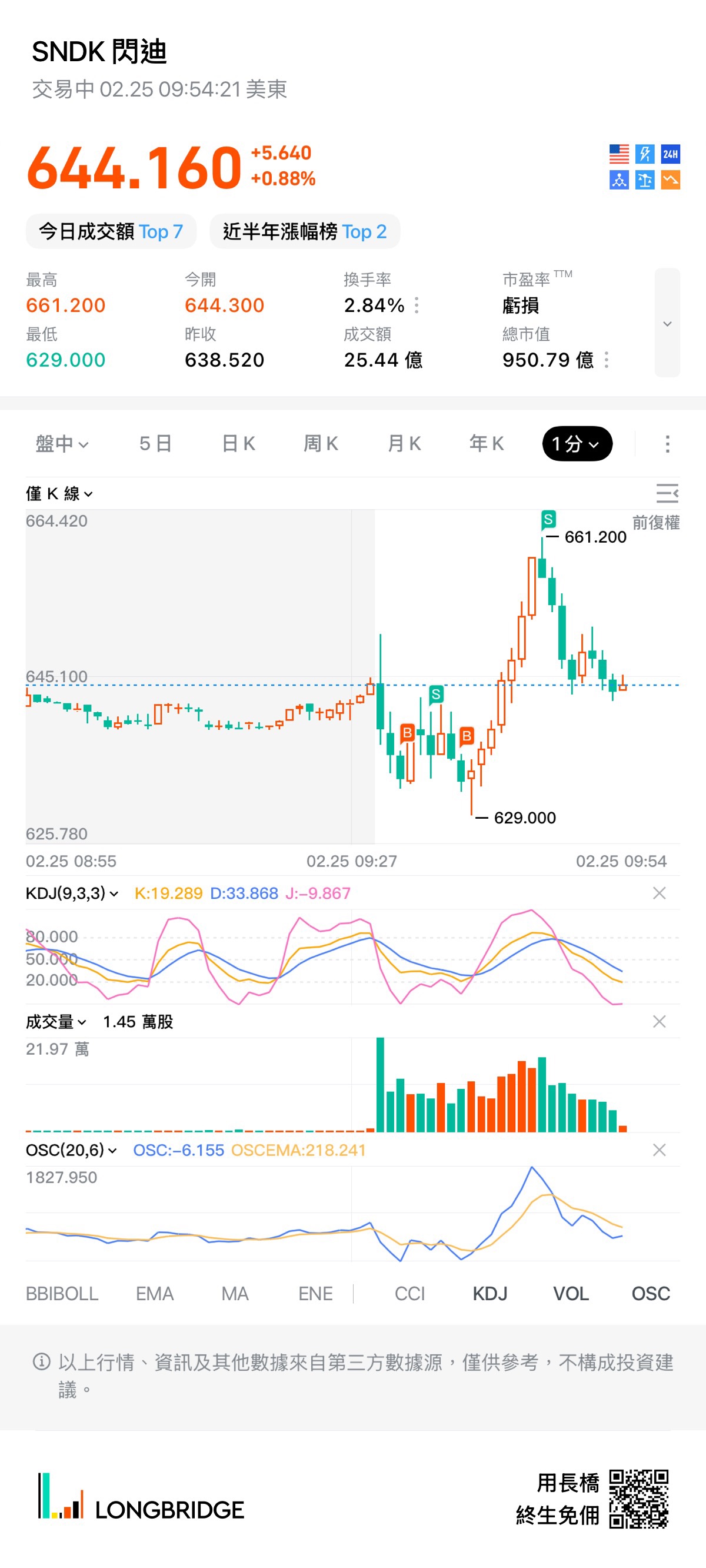
Task: Open the 今日成交額 Top 7 ranking chip
Action: click(x=111, y=231)
